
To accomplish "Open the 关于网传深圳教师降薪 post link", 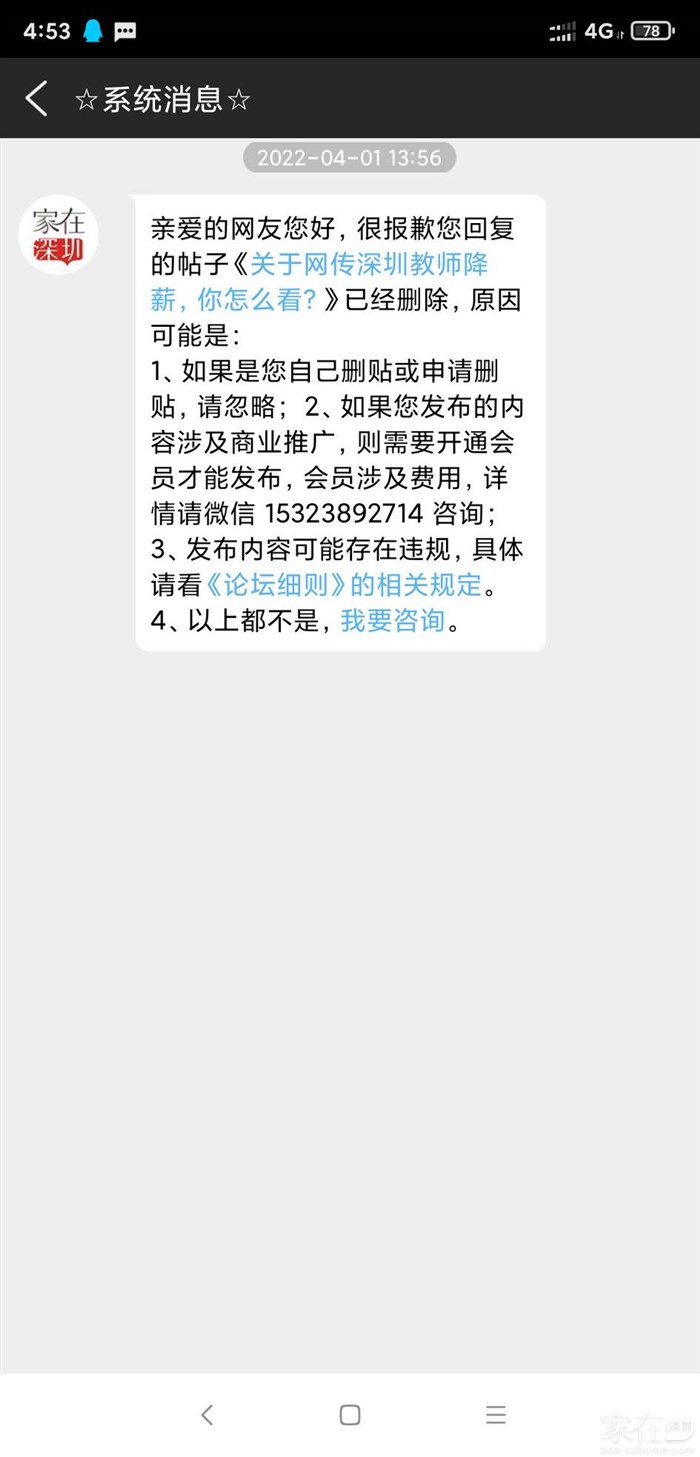I will [368, 265].
